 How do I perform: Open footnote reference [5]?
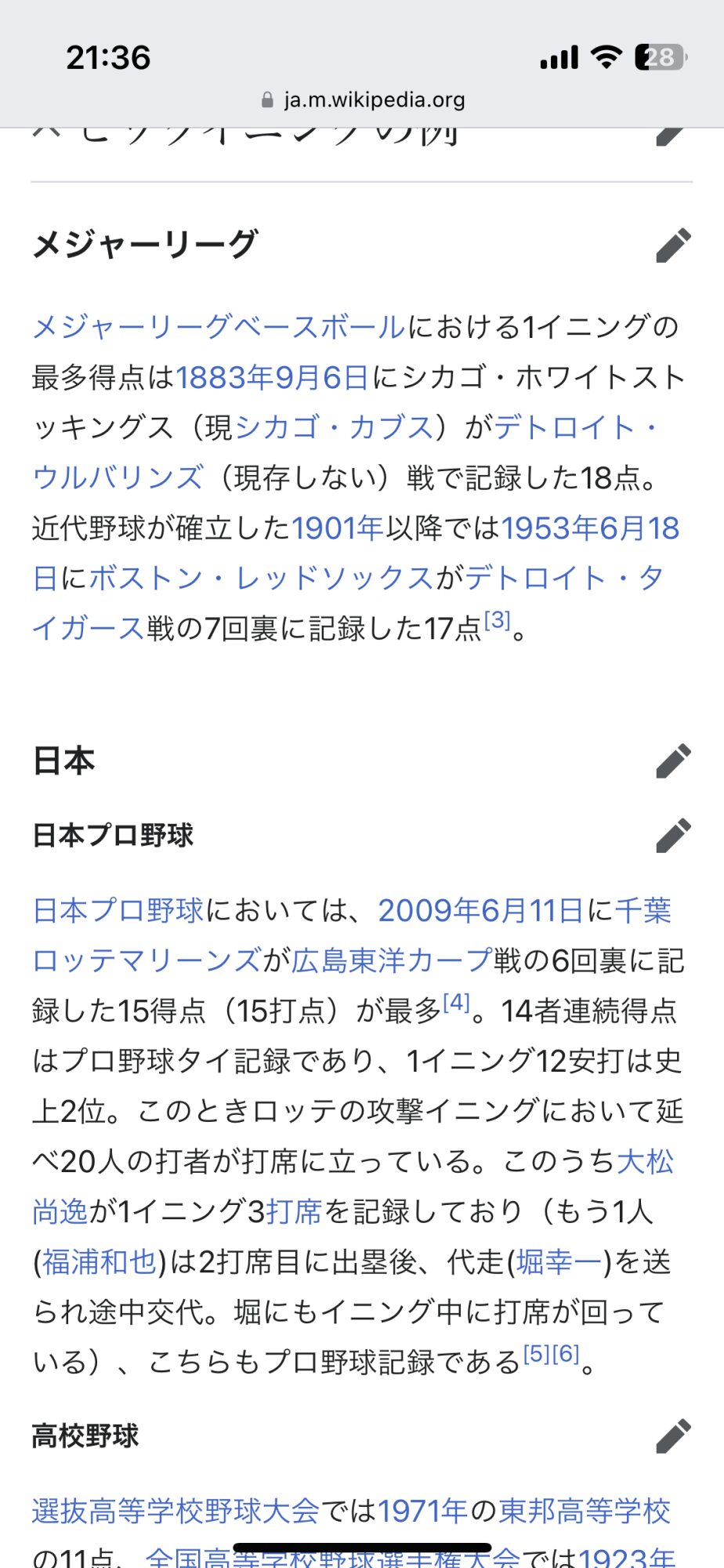[x=537, y=1353]
